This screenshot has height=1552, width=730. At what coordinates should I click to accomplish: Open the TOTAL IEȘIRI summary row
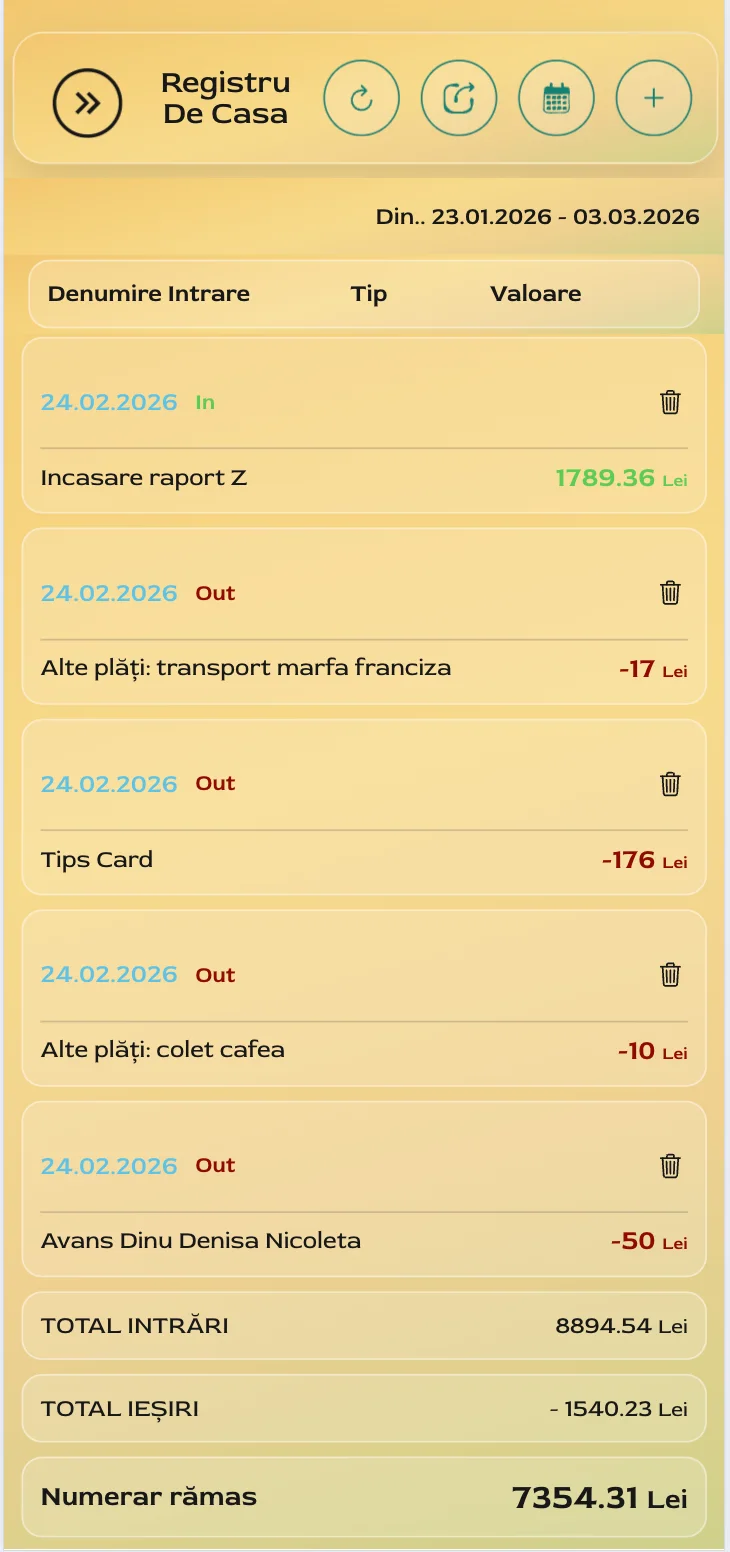364,1408
